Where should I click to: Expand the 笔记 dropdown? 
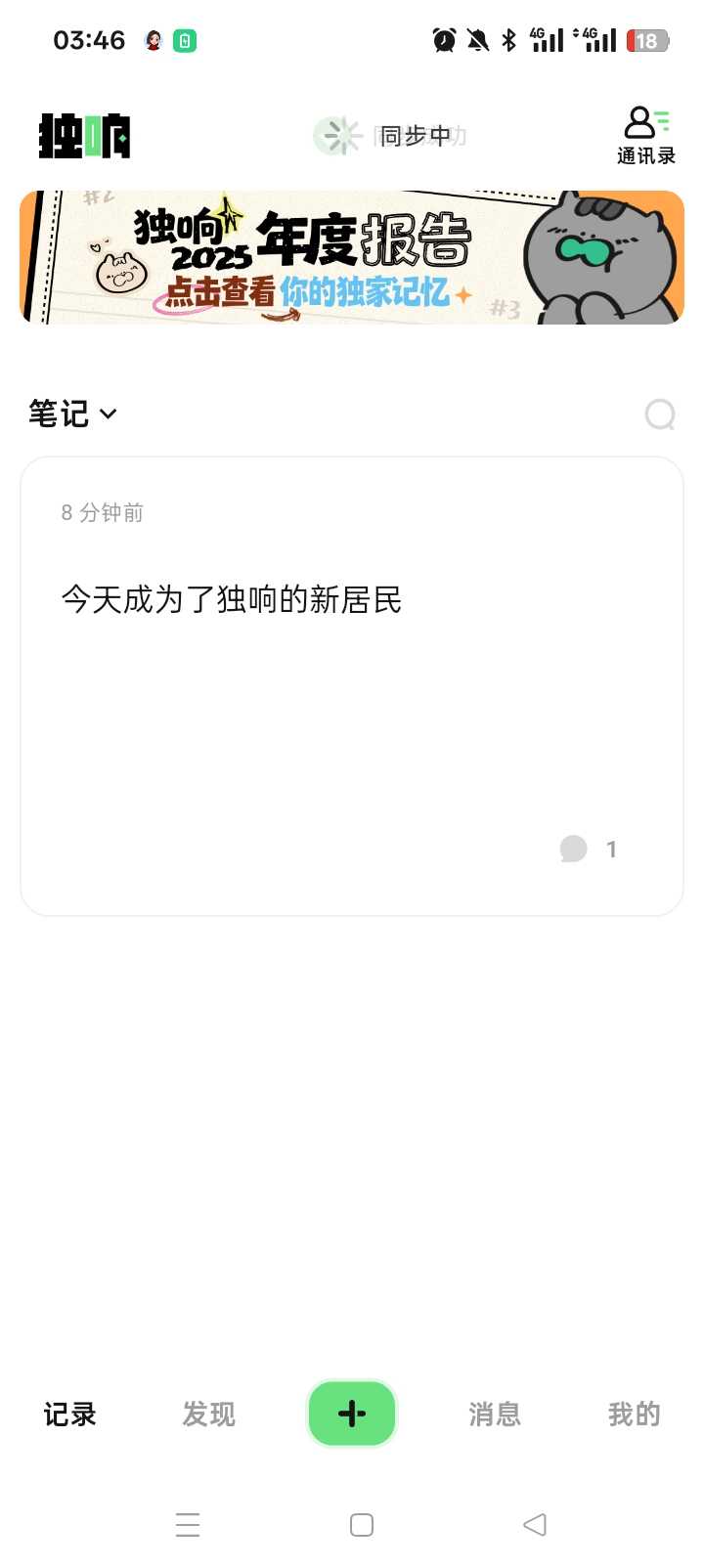[x=72, y=414]
